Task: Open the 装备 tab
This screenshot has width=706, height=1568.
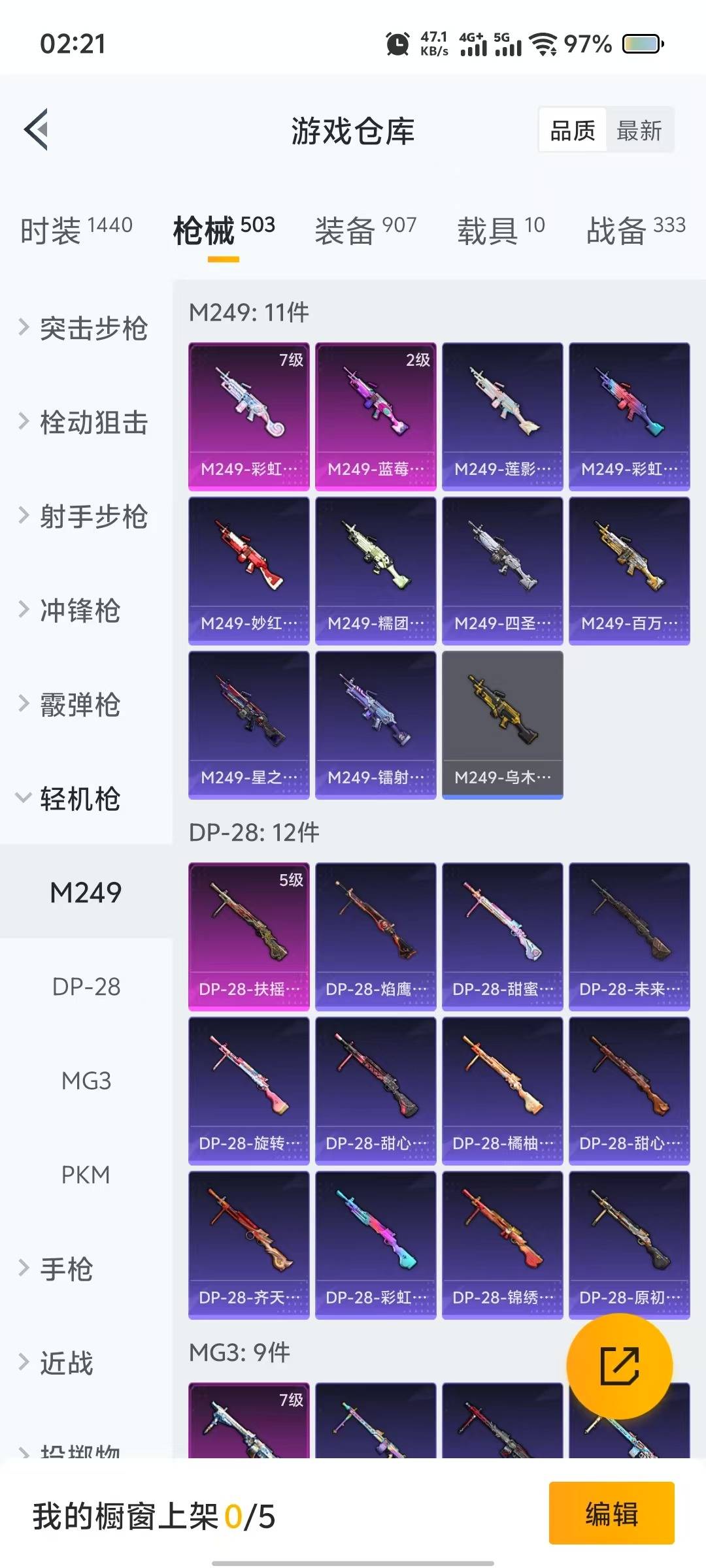Action: 365,230
